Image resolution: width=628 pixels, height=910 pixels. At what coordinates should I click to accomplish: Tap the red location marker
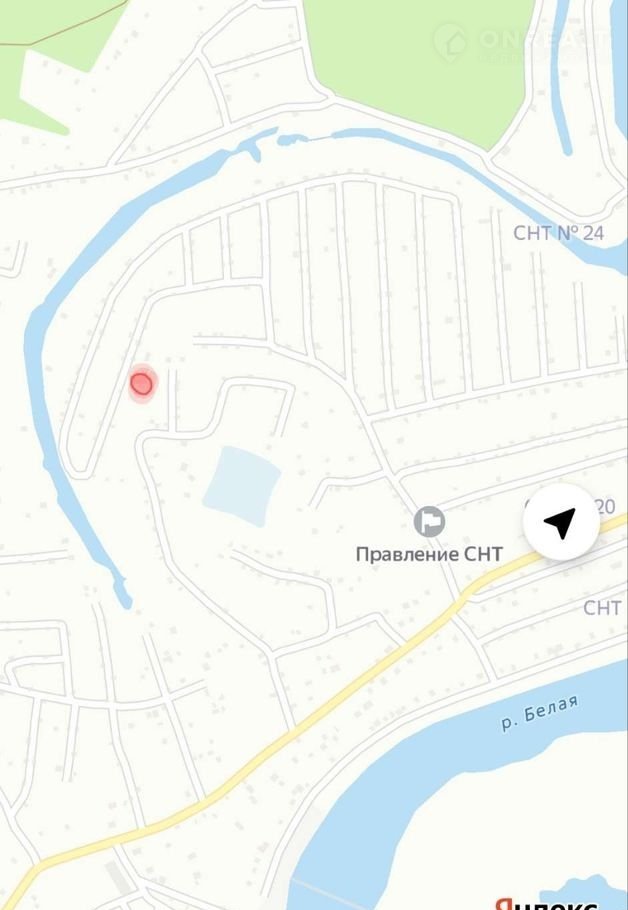click(142, 383)
